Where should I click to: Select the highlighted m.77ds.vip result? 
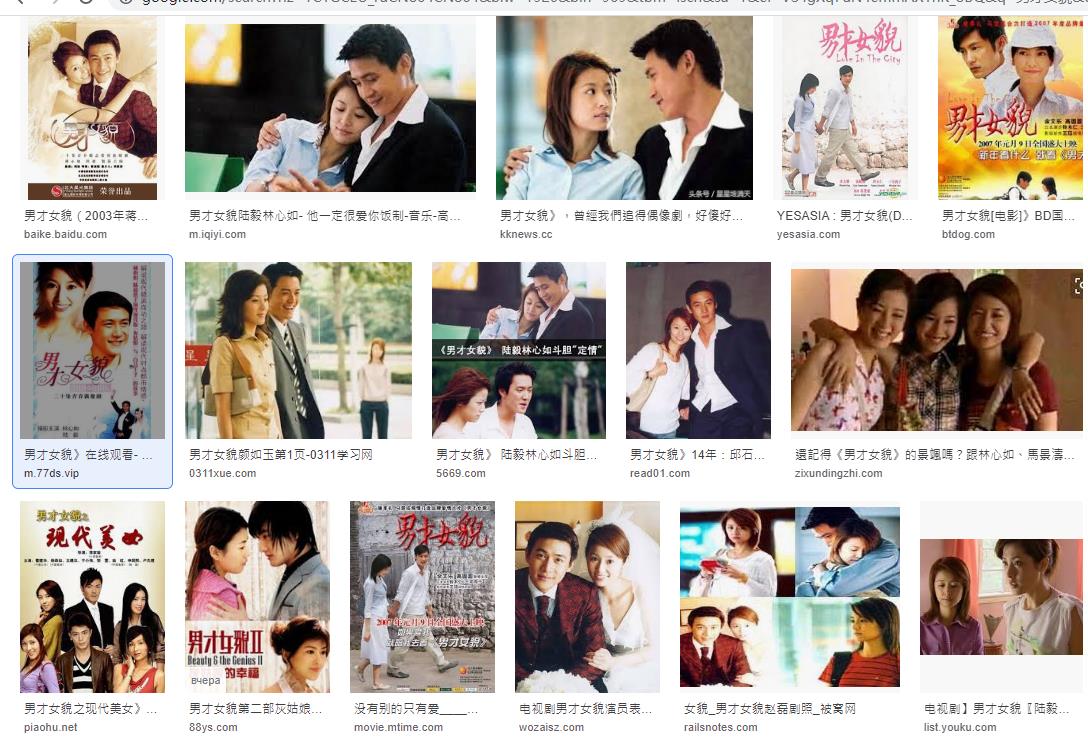coord(92,350)
